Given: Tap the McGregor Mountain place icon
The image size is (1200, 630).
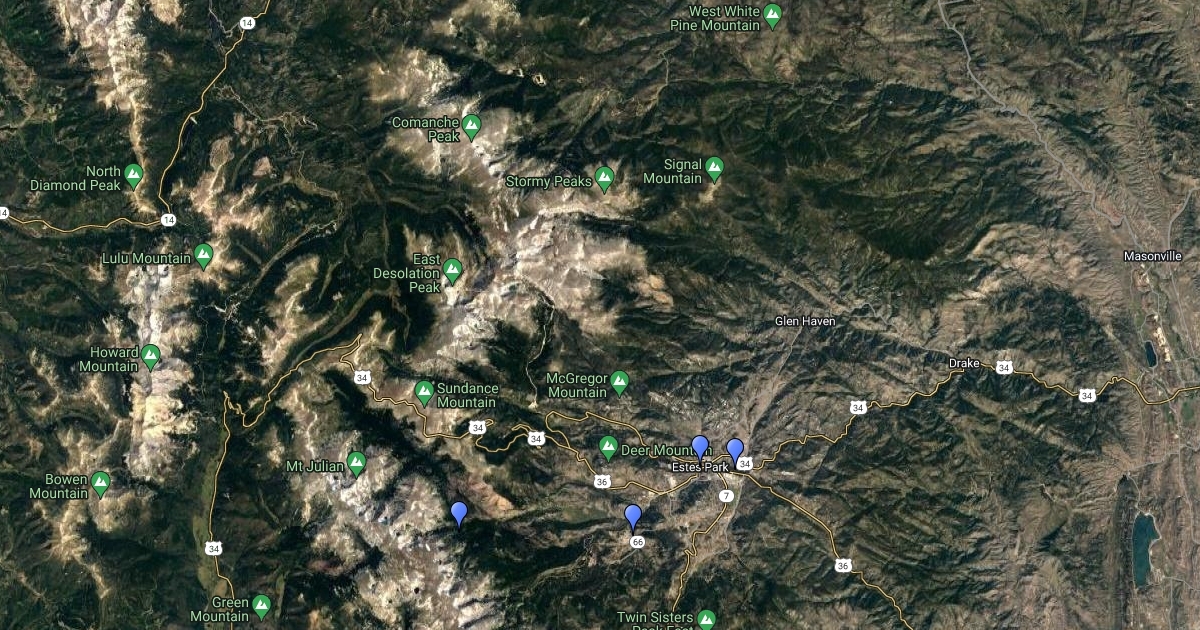Looking at the screenshot, I should 619,383.
